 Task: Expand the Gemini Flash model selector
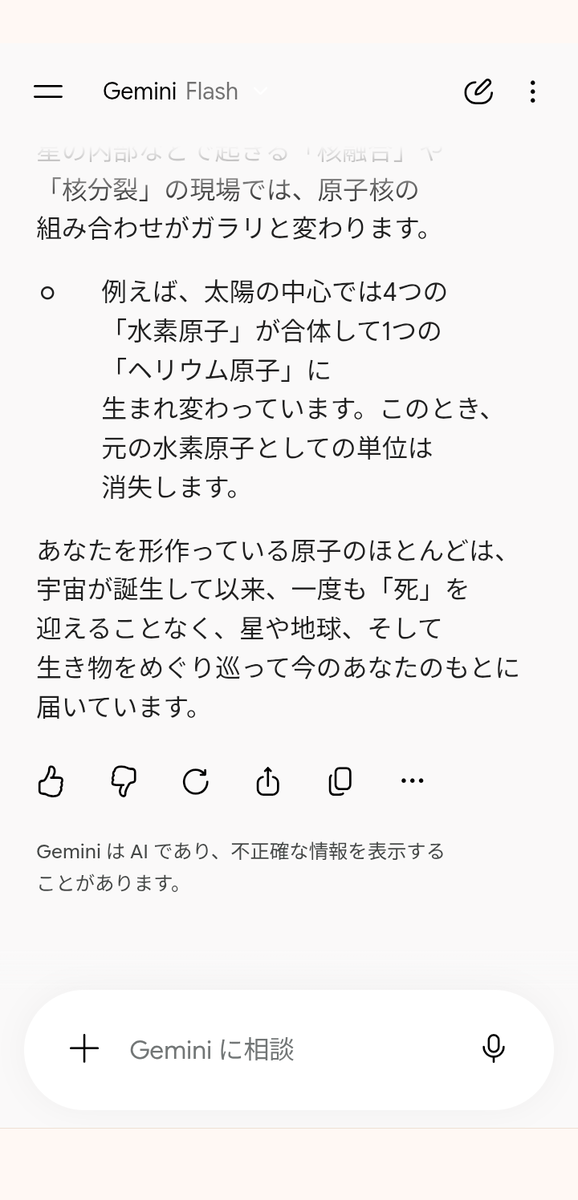click(185, 92)
